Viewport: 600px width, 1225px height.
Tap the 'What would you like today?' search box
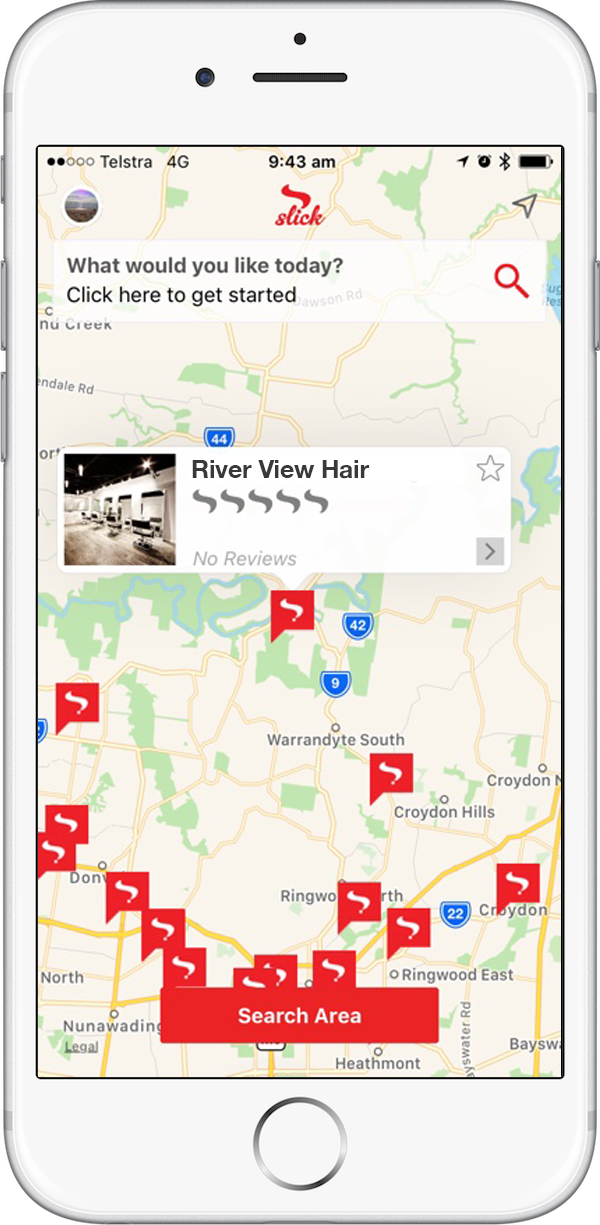(x=270, y=281)
